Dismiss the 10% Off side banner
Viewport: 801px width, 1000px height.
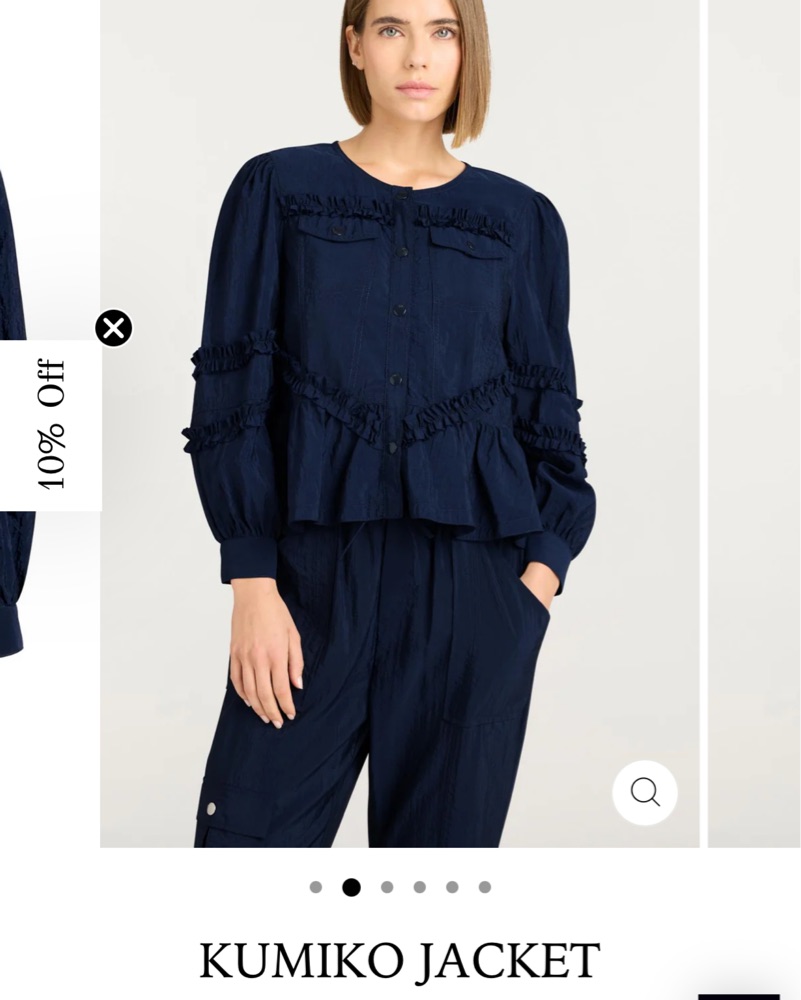point(114,328)
